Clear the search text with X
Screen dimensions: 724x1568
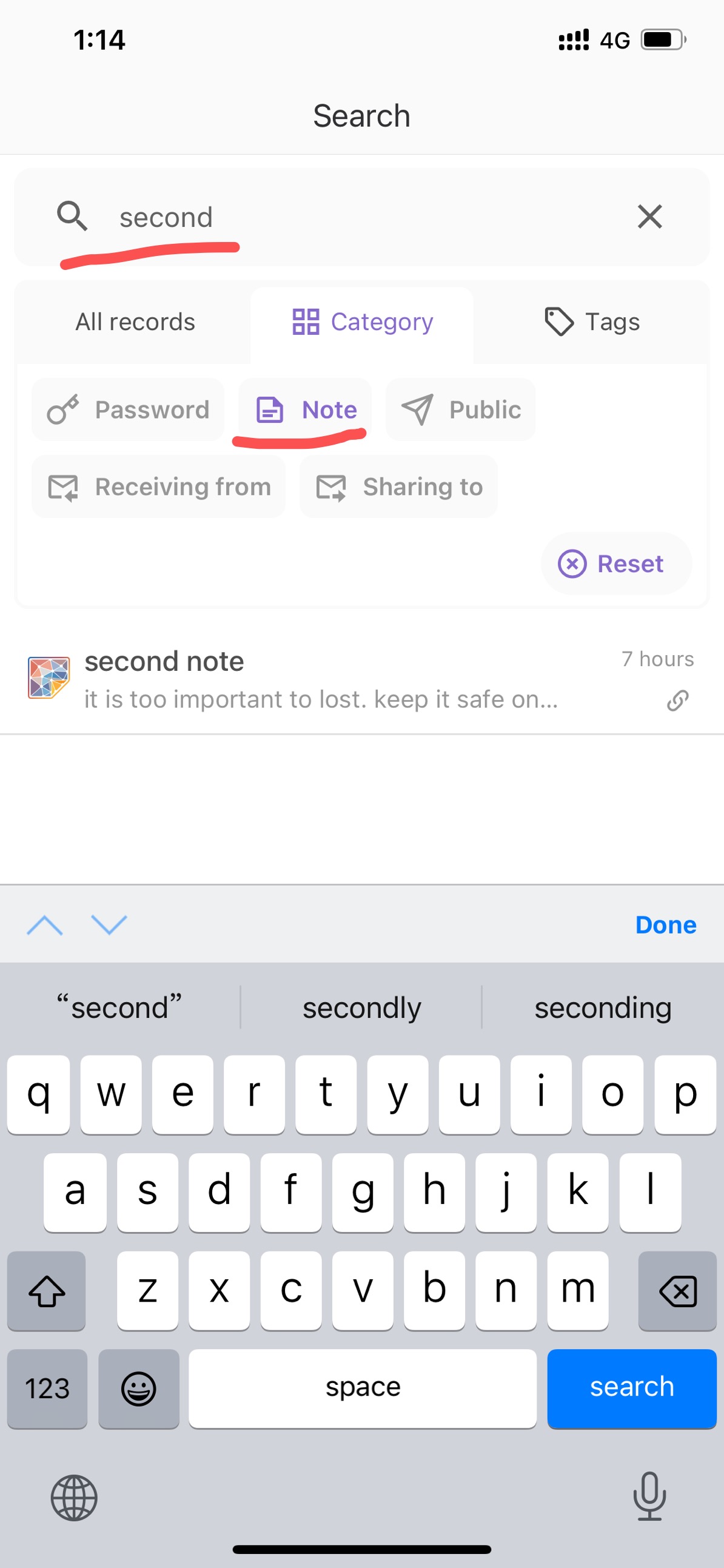coord(649,217)
